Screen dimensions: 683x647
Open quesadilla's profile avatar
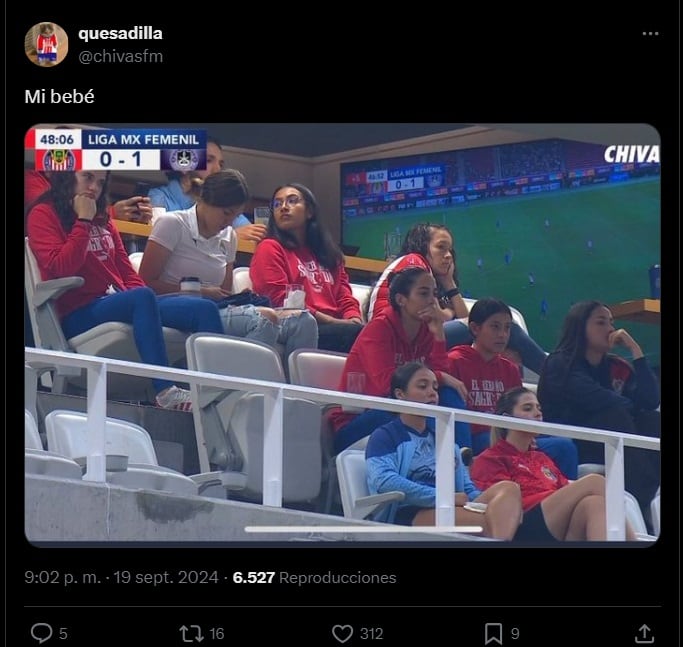(46, 44)
